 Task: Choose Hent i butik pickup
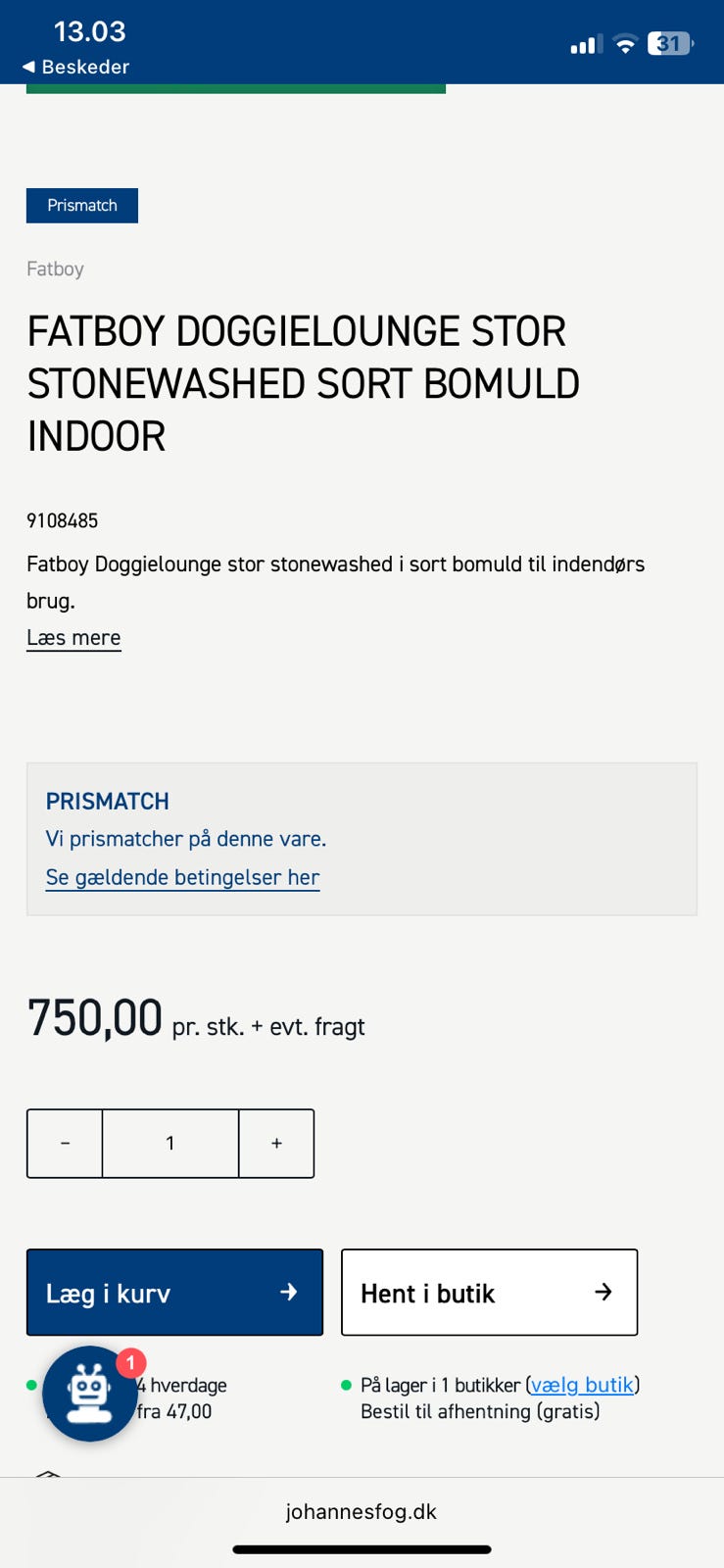click(489, 1292)
